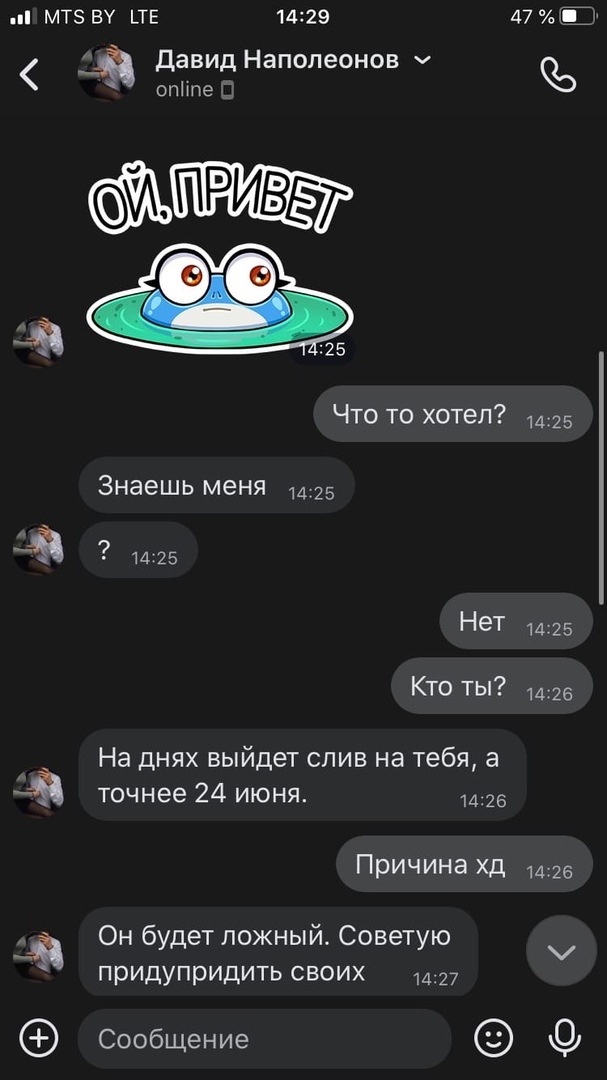Open Давид Наполеонов's profile photo in the header
Screen dimensions: 607x1080
pos(107,73)
